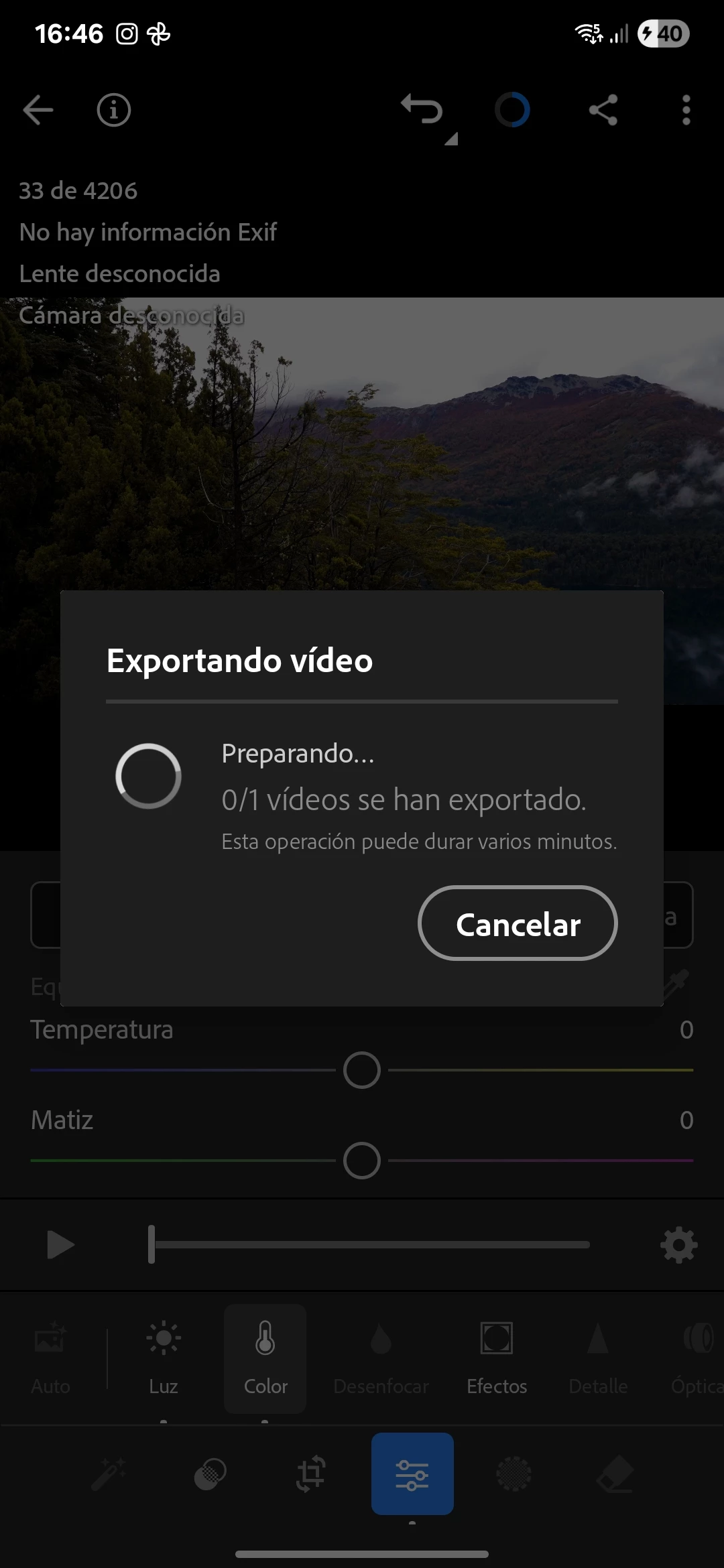Open the playback settings gear
Image resolution: width=724 pixels, height=1568 pixels.
[x=678, y=1245]
